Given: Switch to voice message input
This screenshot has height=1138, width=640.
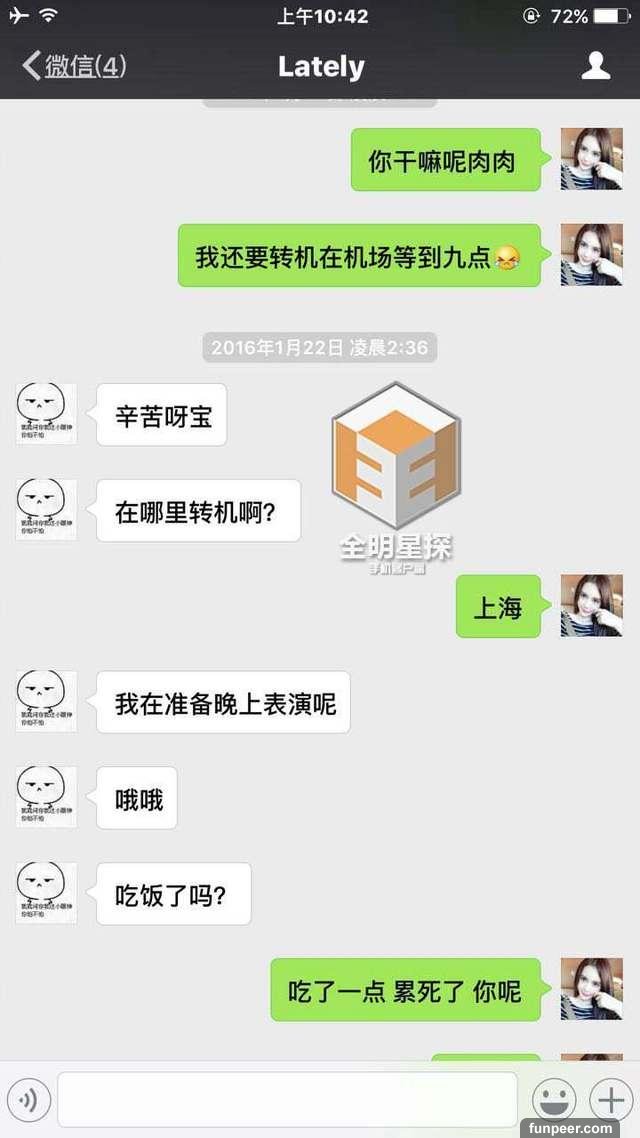Looking at the screenshot, I should tap(28, 1100).
